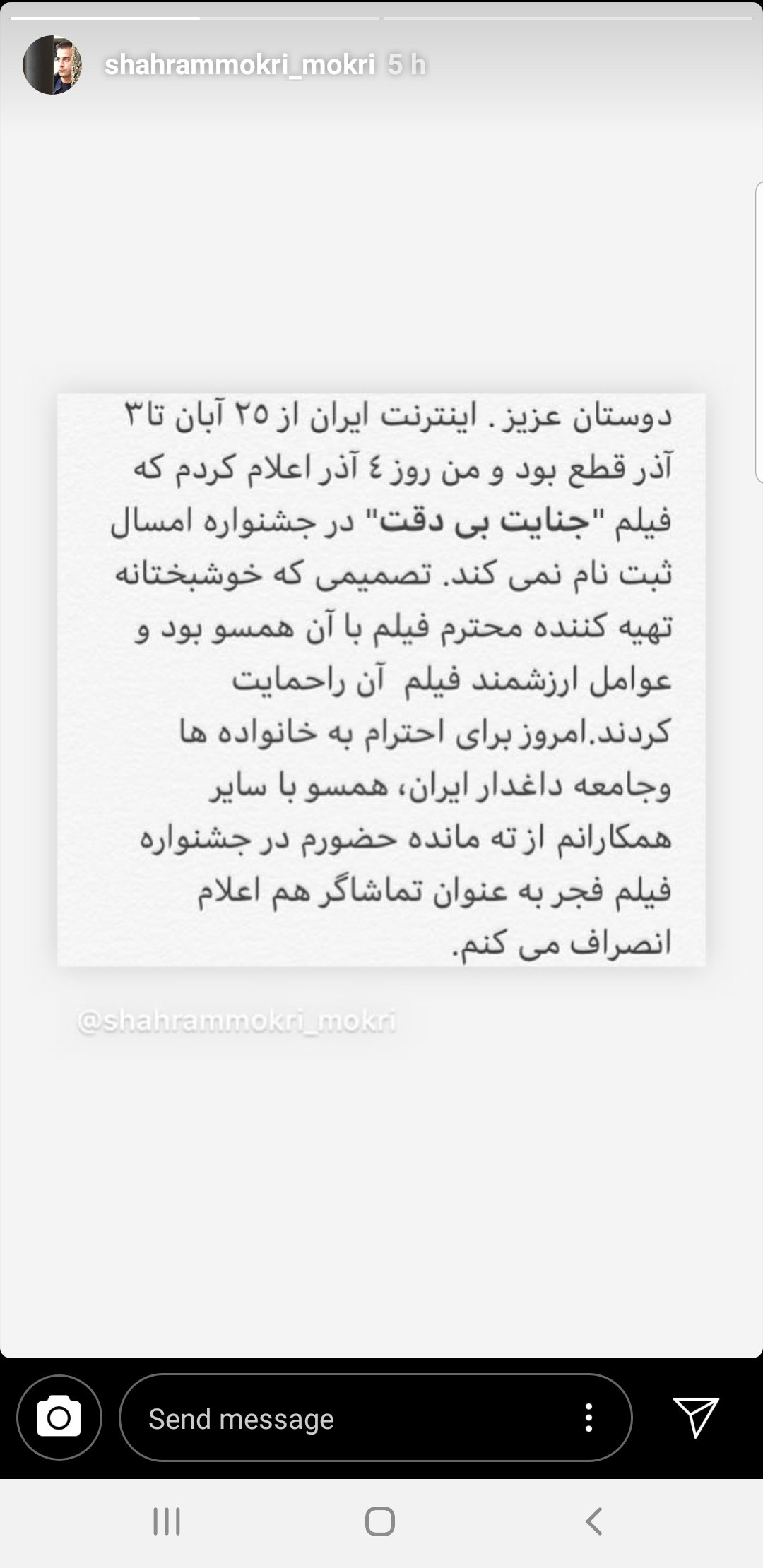Go to home screen via home button

point(380,1521)
